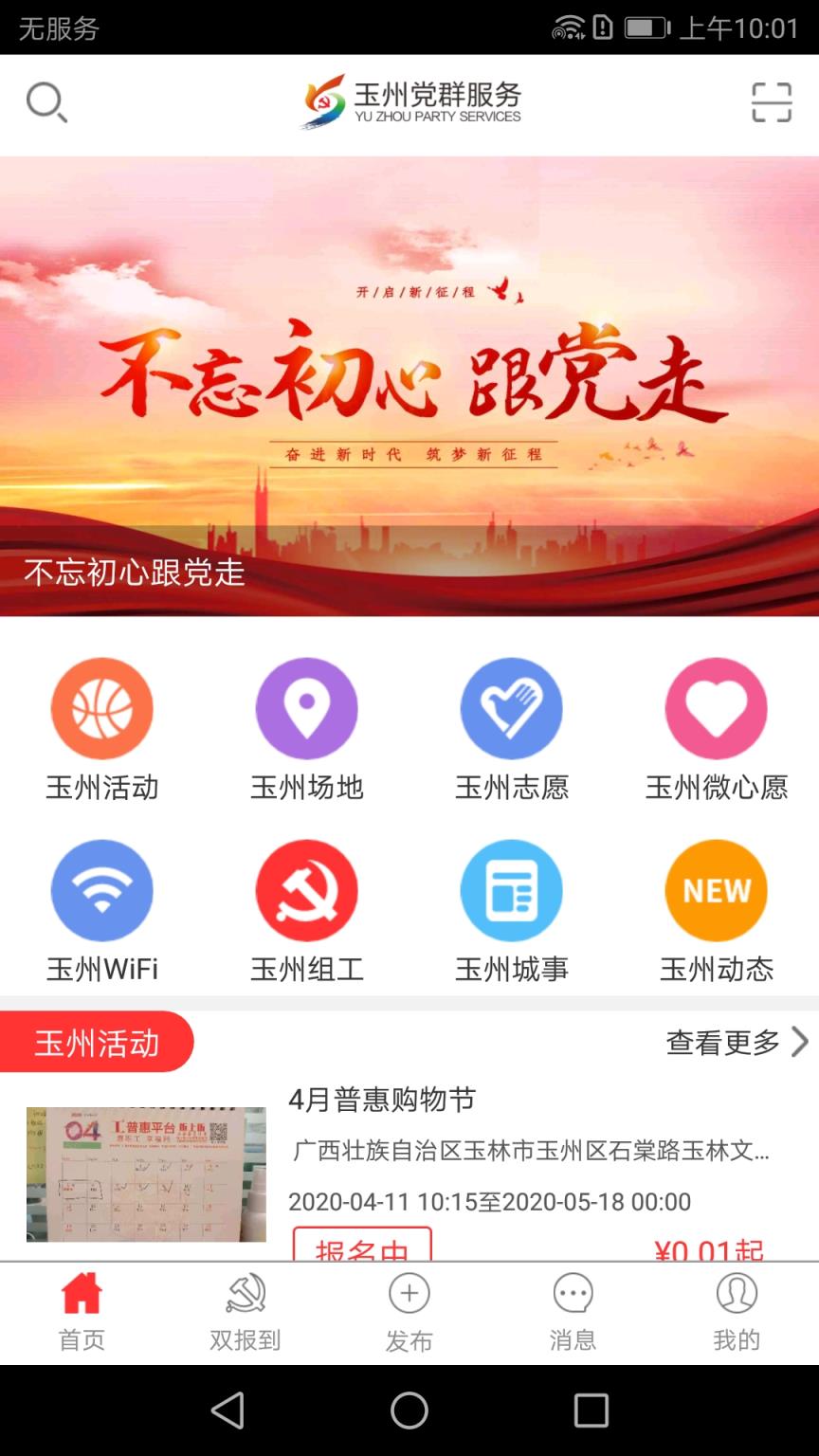Tap the NEW 玉州动态 icon
The image size is (819, 1456).
[716, 890]
